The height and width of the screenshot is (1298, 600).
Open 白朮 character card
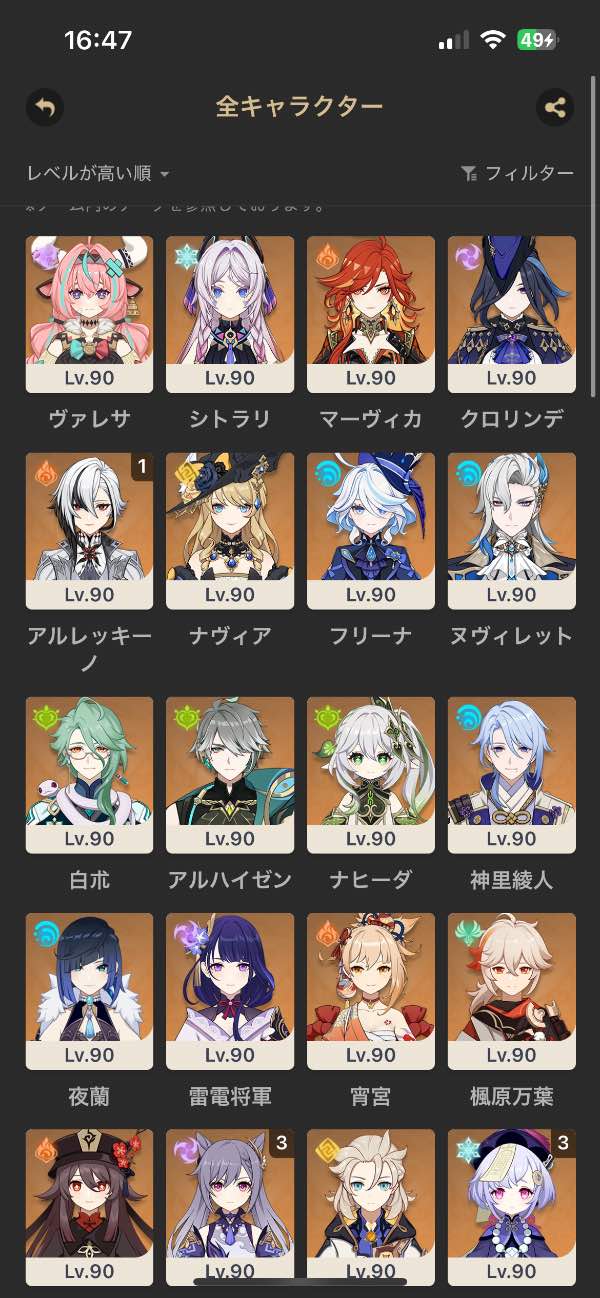click(x=89, y=775)
